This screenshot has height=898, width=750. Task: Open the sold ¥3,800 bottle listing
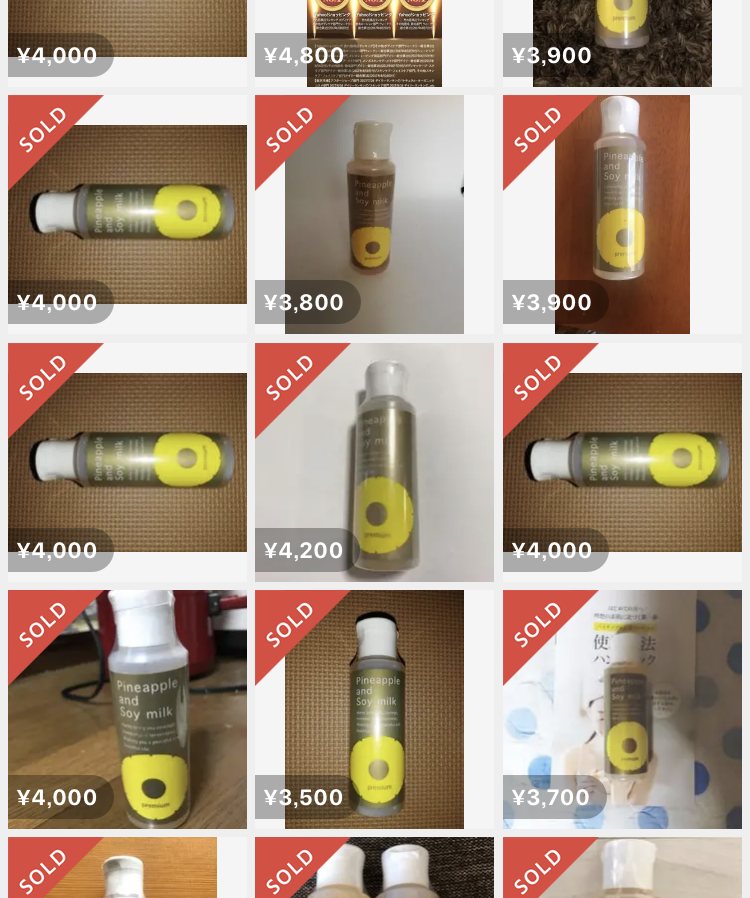374,214
